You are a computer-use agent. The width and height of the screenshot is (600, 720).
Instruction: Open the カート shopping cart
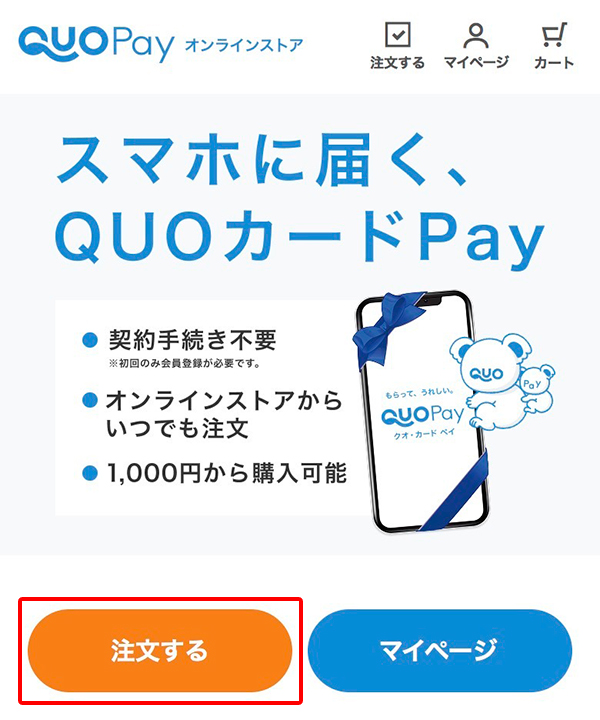pos(553,45)
